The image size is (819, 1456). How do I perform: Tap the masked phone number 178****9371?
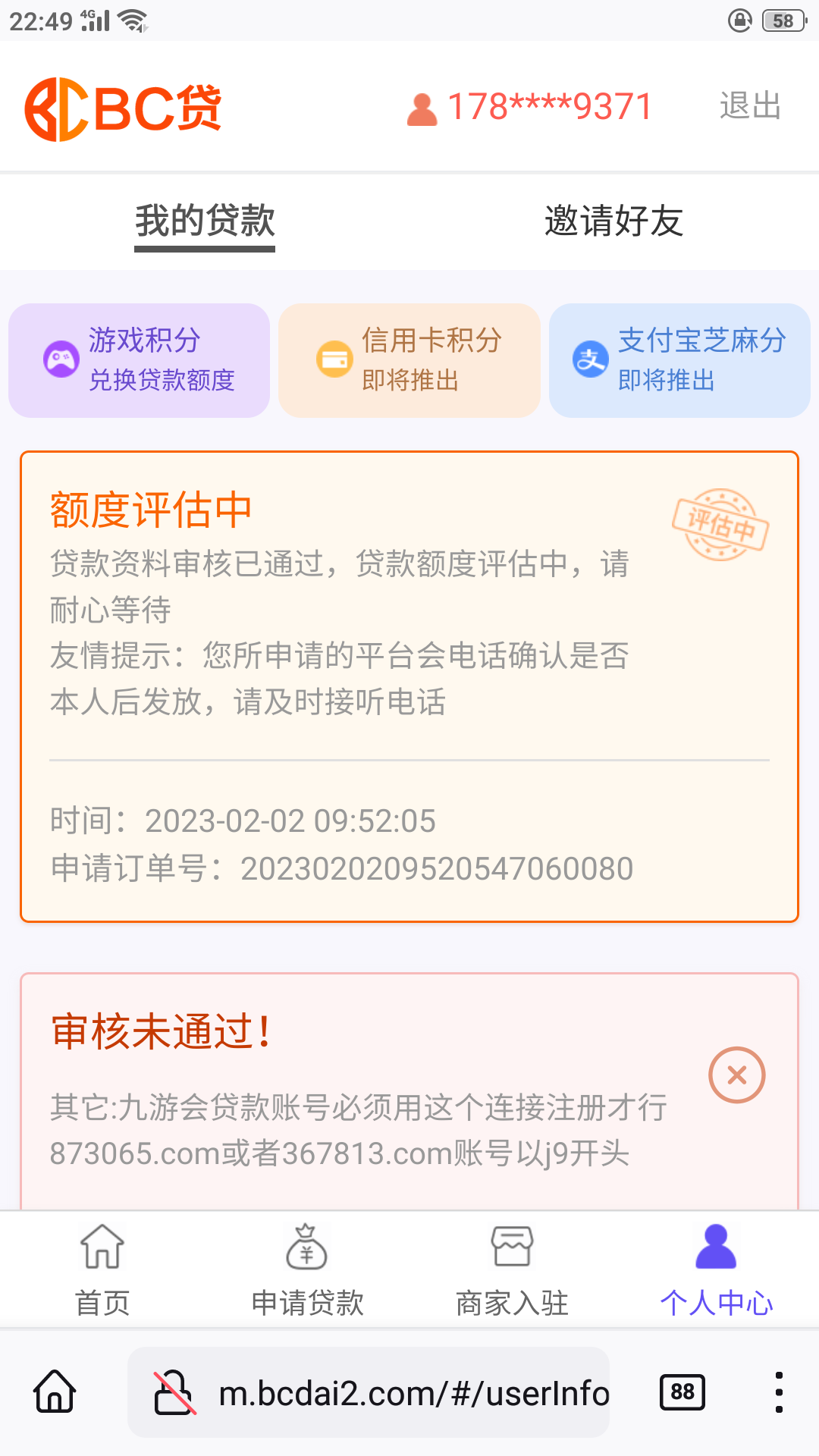tap(549, 106)
